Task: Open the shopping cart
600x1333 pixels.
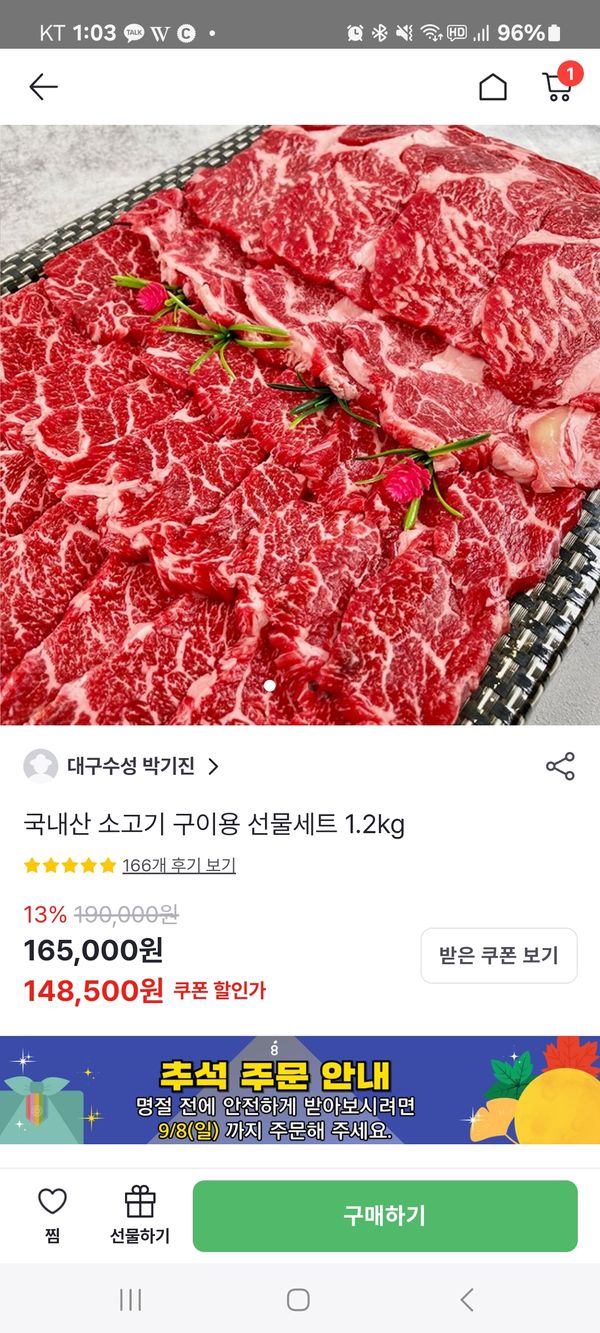Action: tap(557, 86)
